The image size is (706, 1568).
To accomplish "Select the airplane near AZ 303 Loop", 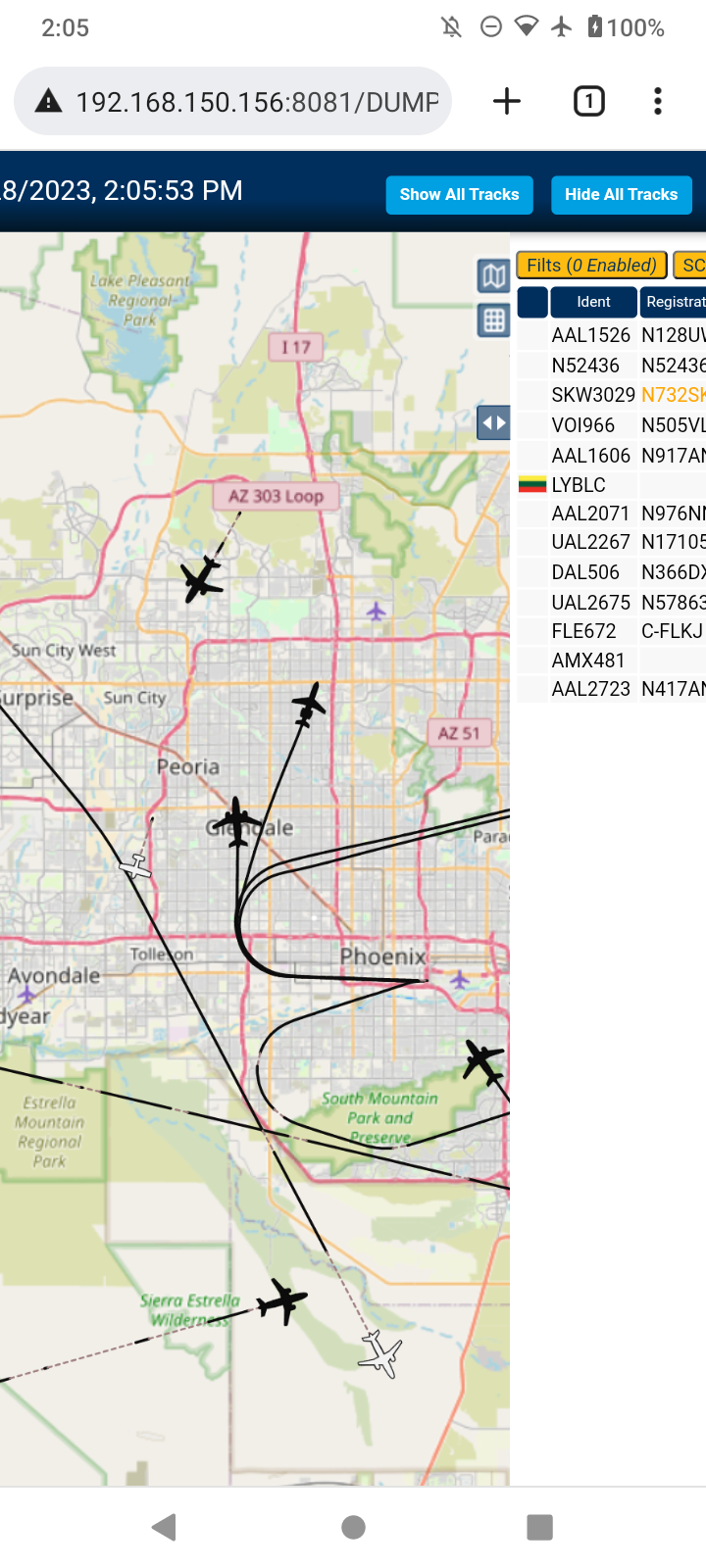I will point(202,579).
